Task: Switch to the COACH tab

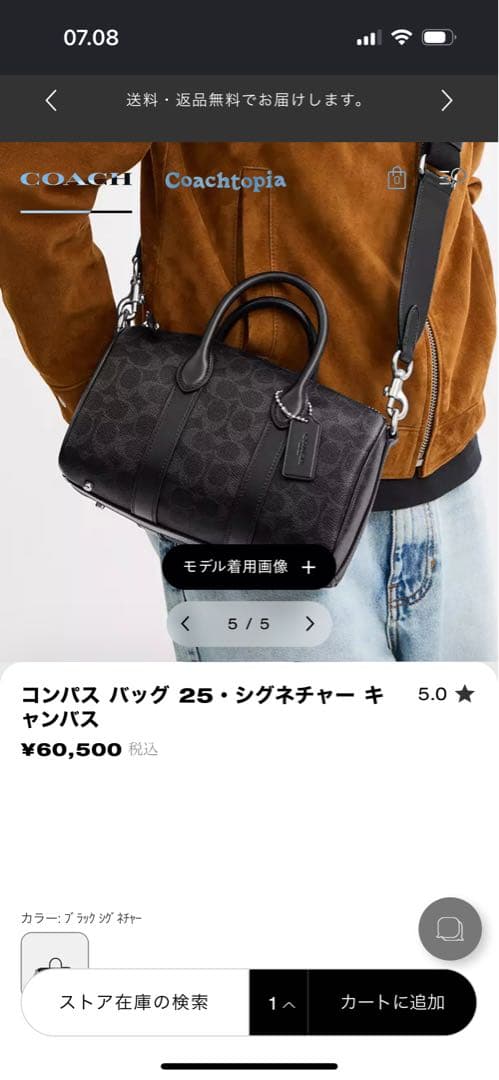Action: [x=76, y=180]
